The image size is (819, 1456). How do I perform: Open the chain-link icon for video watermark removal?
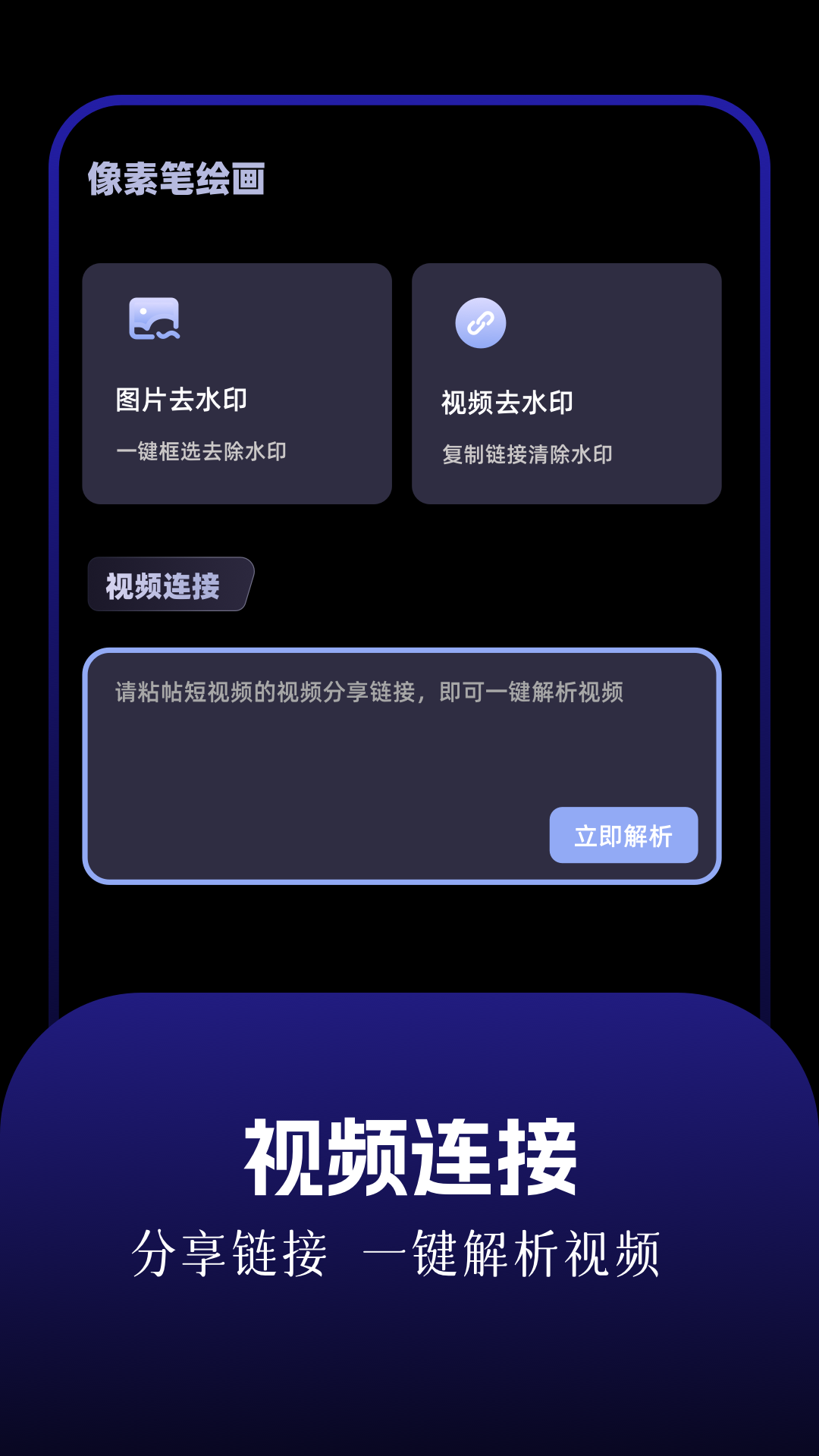point(481,322)
